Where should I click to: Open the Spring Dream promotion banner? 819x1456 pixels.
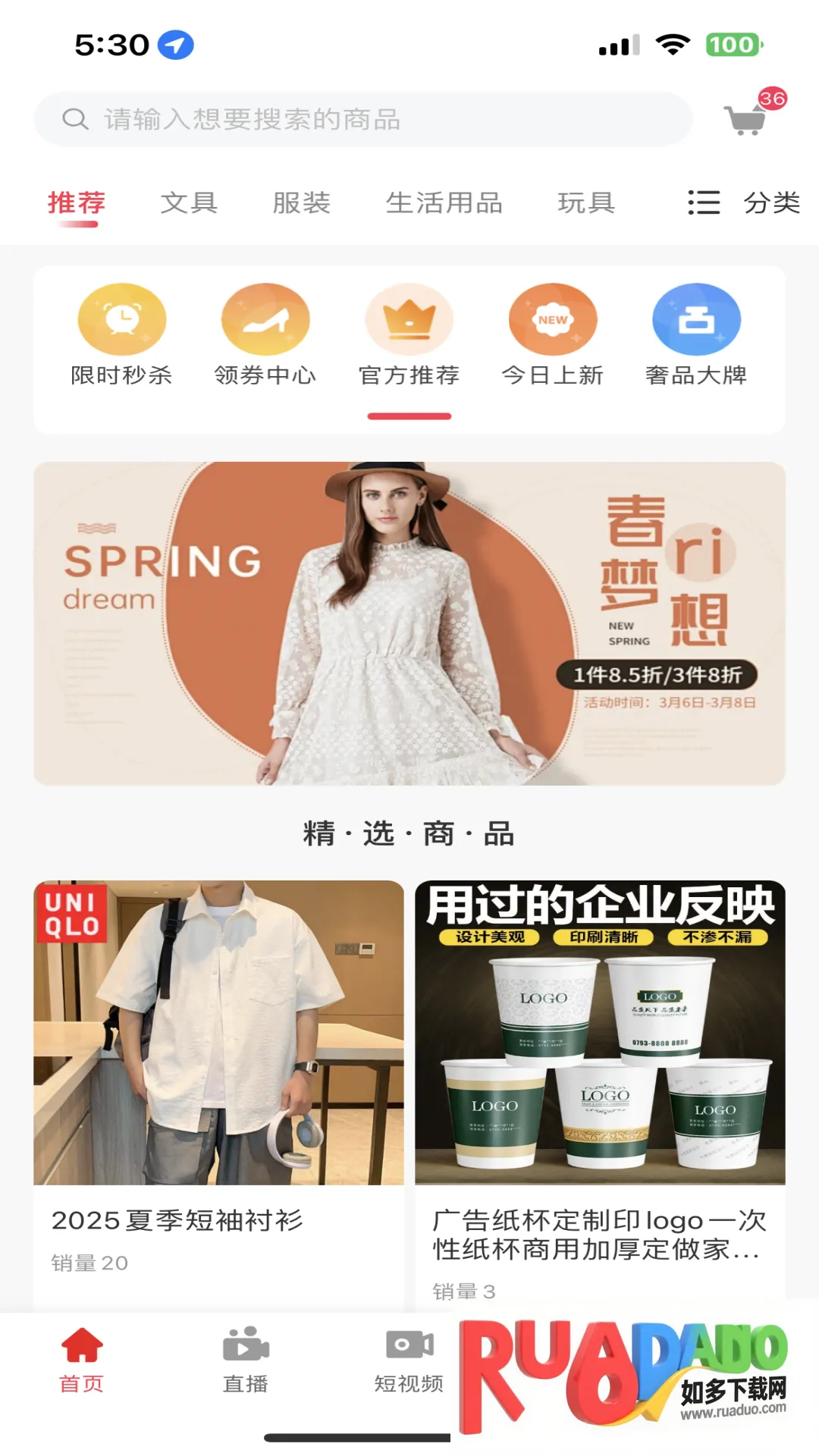[409, 623]
